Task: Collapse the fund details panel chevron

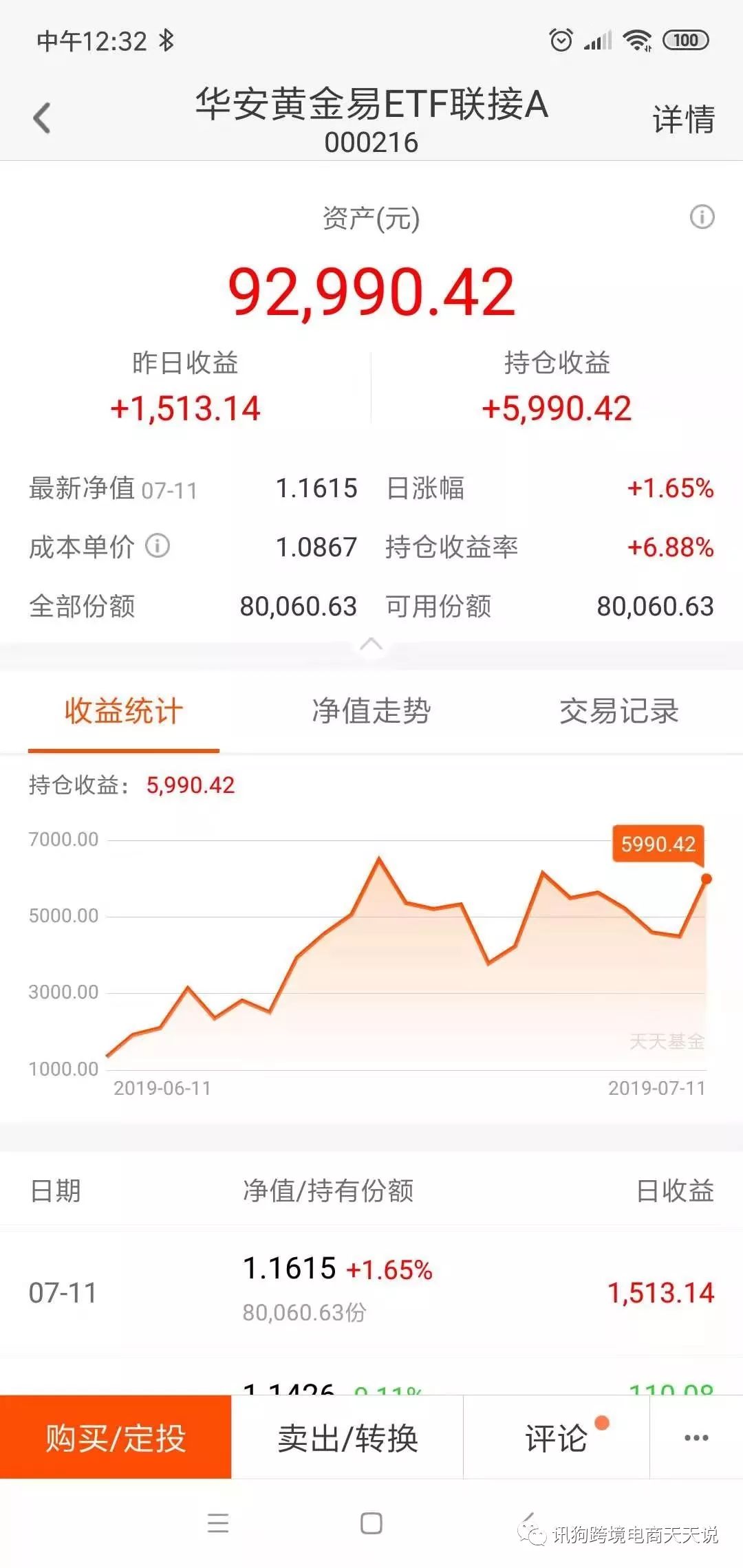Action: point(371,644)
